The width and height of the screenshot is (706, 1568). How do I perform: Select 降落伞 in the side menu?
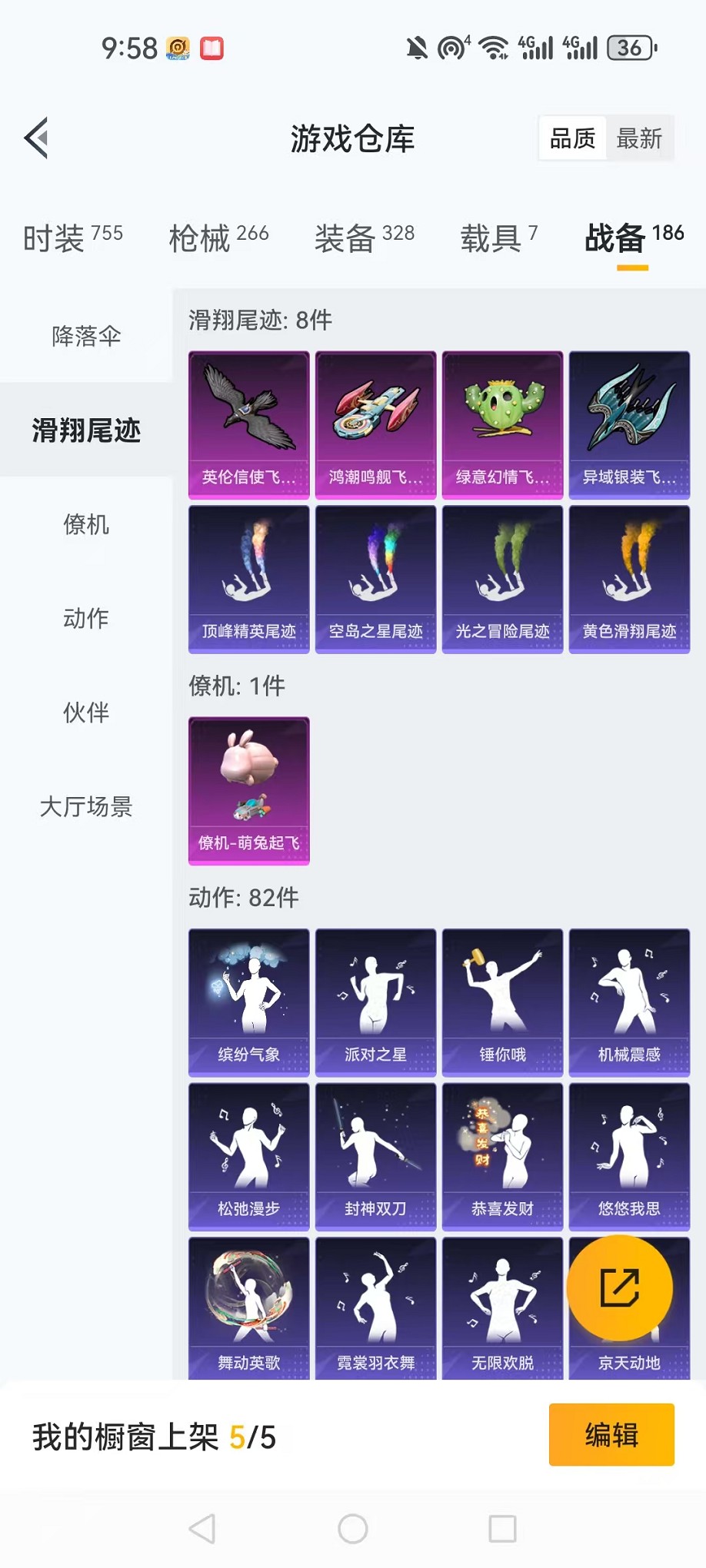click(86, 336)
